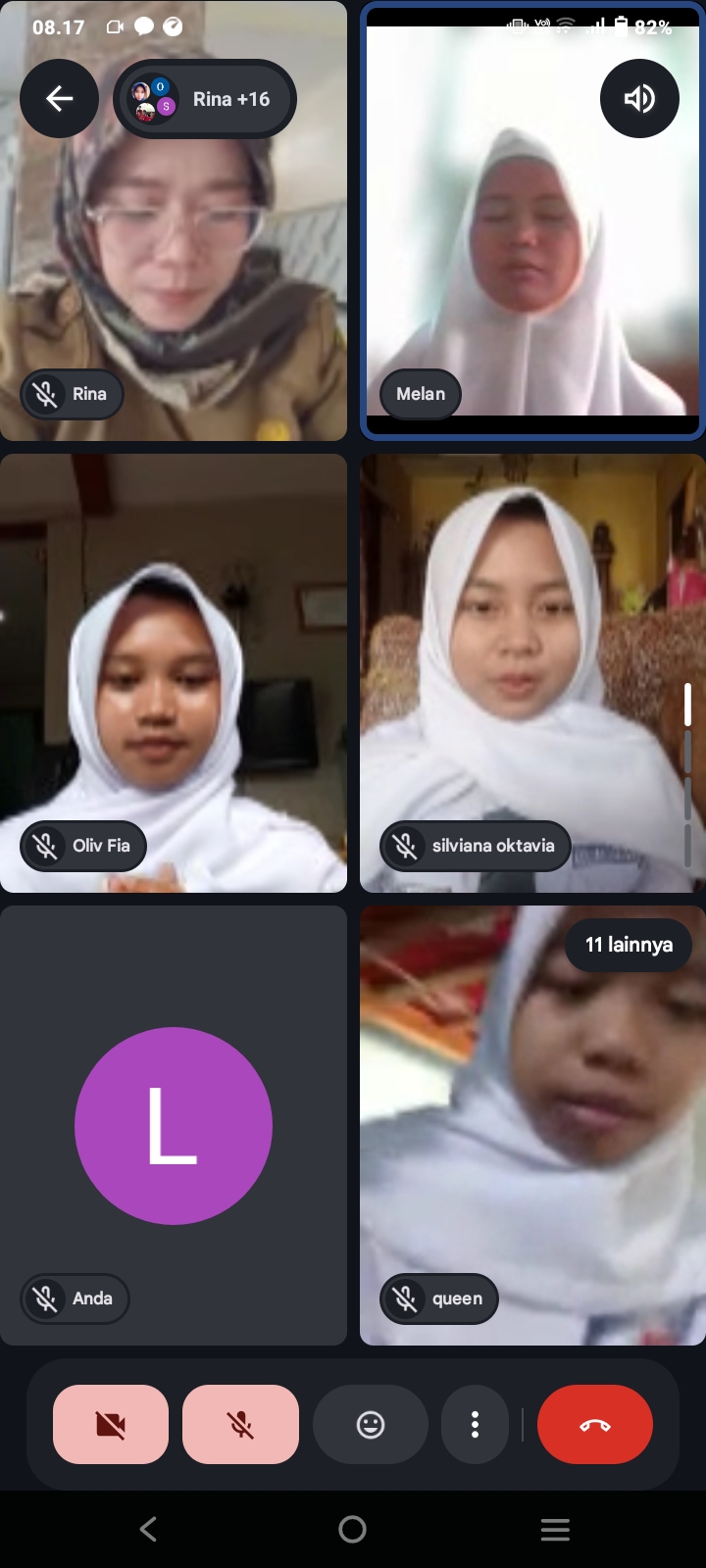Select silviana oktavia's video tile
This screenshot has height=1568, width=706.
coord(532,672)
